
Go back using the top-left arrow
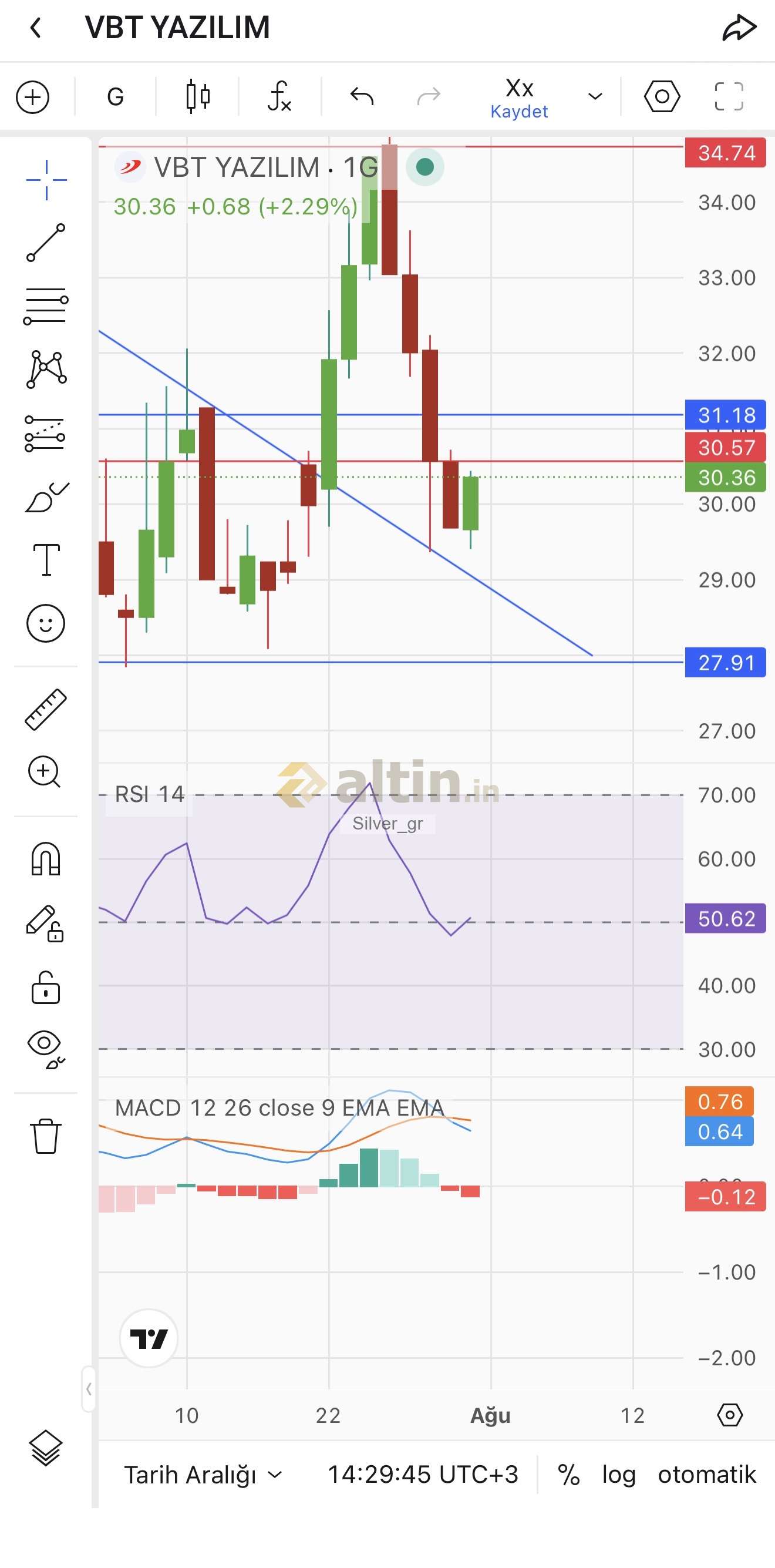tap(36, 28)
